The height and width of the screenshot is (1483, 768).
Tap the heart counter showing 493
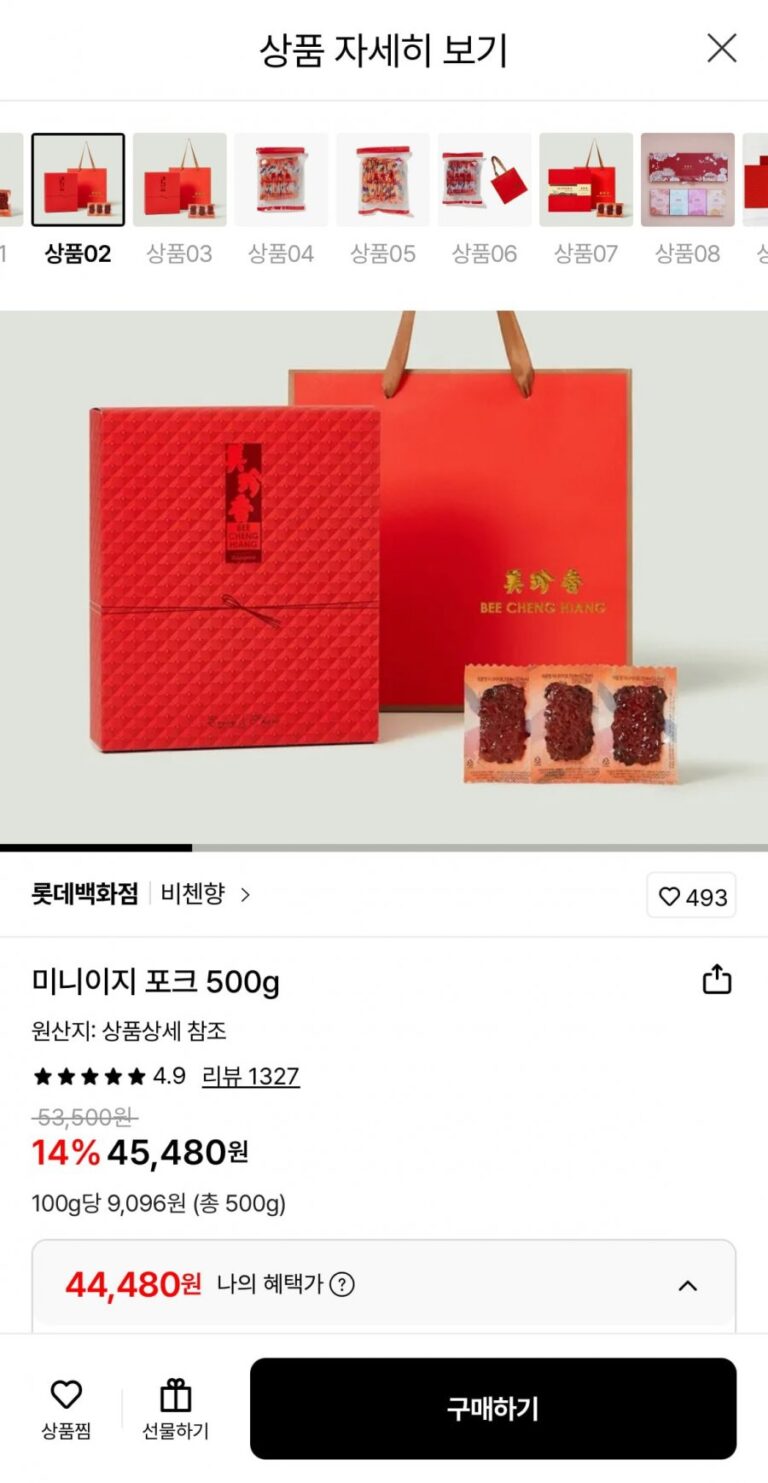691,896
